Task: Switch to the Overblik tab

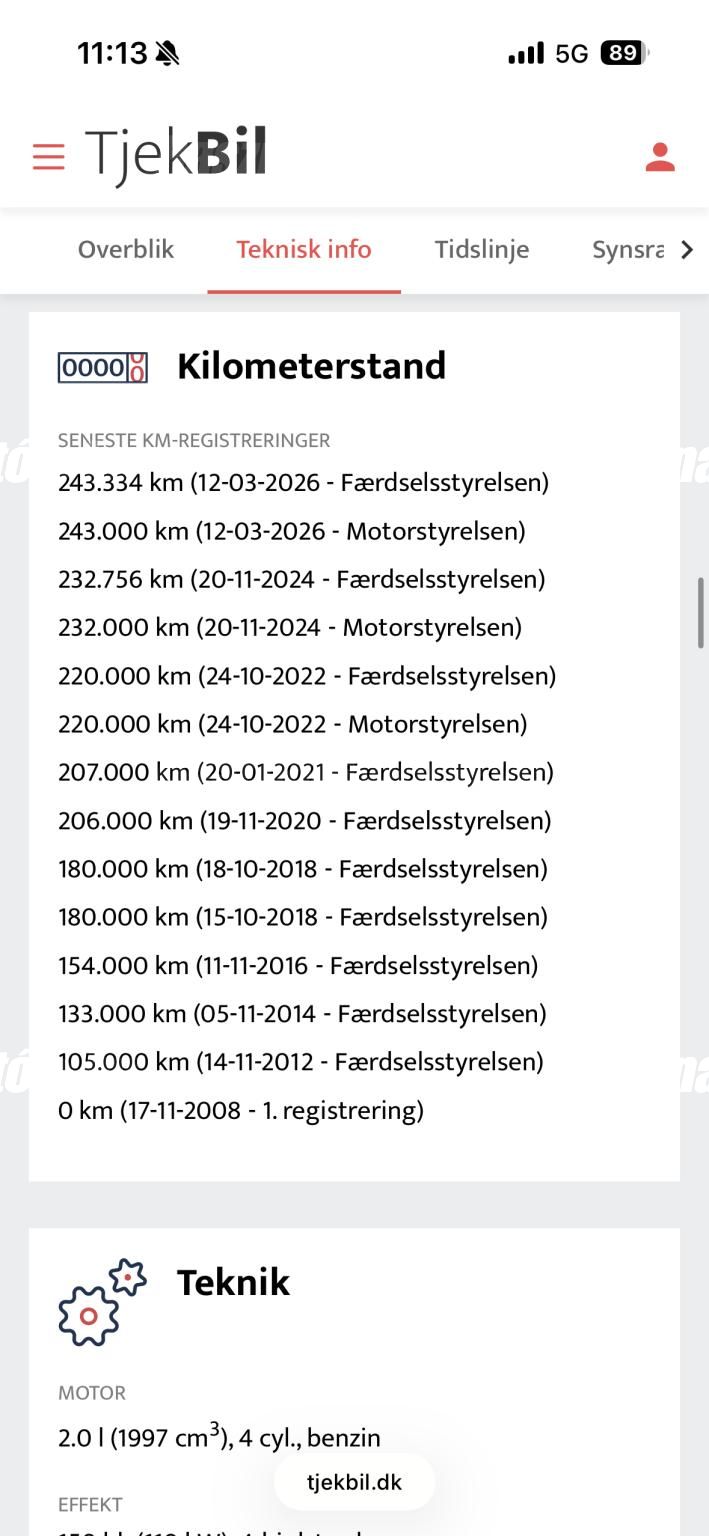Action: [126, 249]
